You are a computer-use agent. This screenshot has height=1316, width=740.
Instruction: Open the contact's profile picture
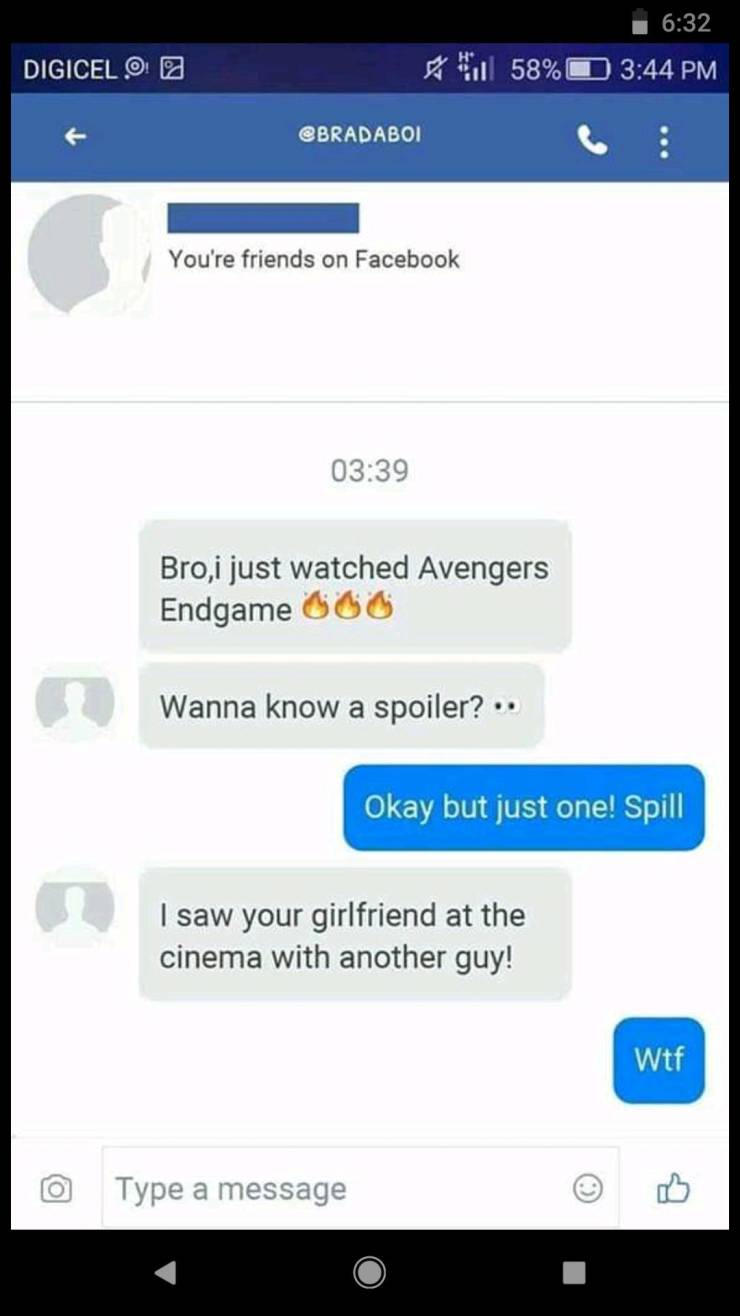[88, 255]
